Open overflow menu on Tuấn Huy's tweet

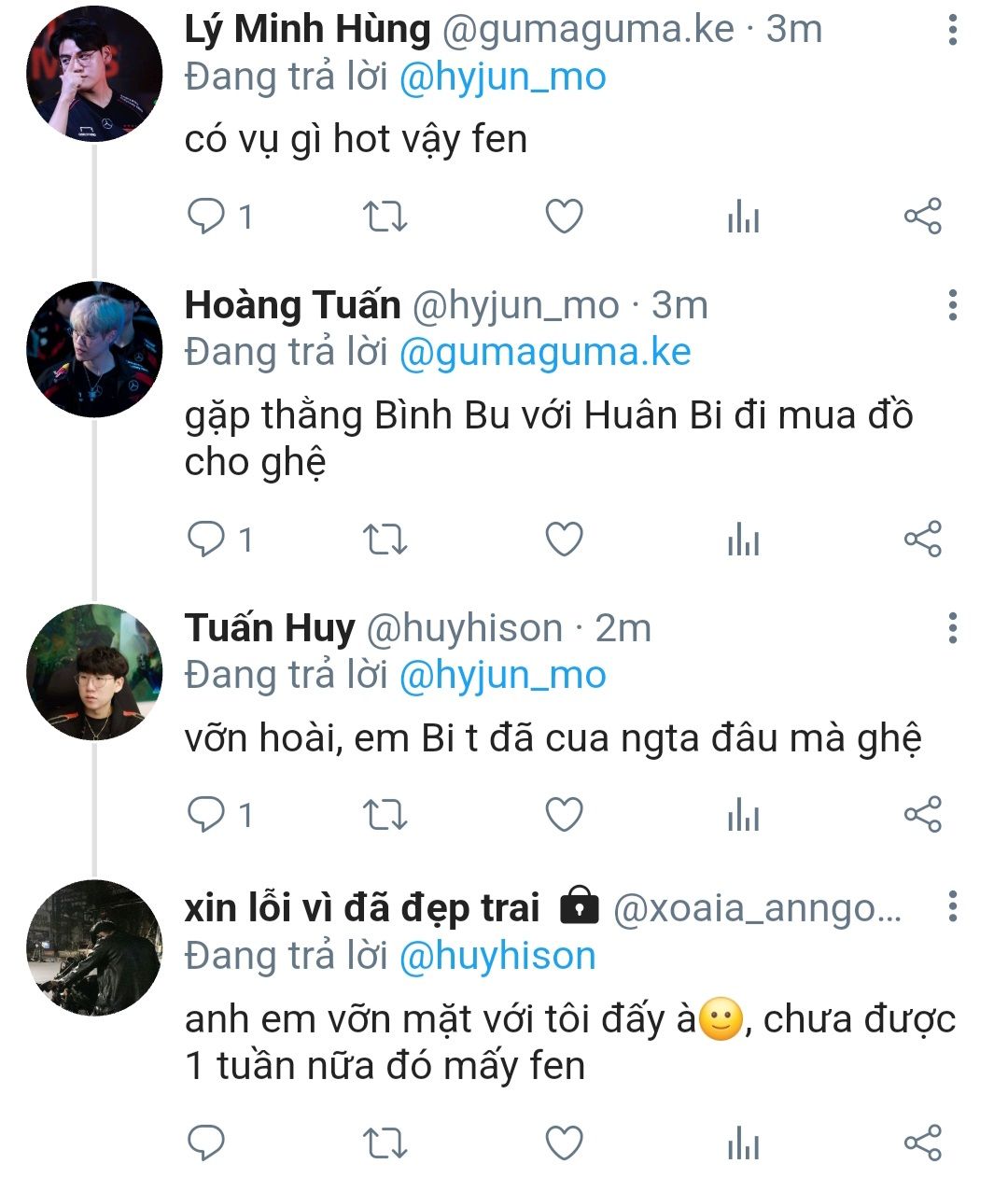point(952,628)
